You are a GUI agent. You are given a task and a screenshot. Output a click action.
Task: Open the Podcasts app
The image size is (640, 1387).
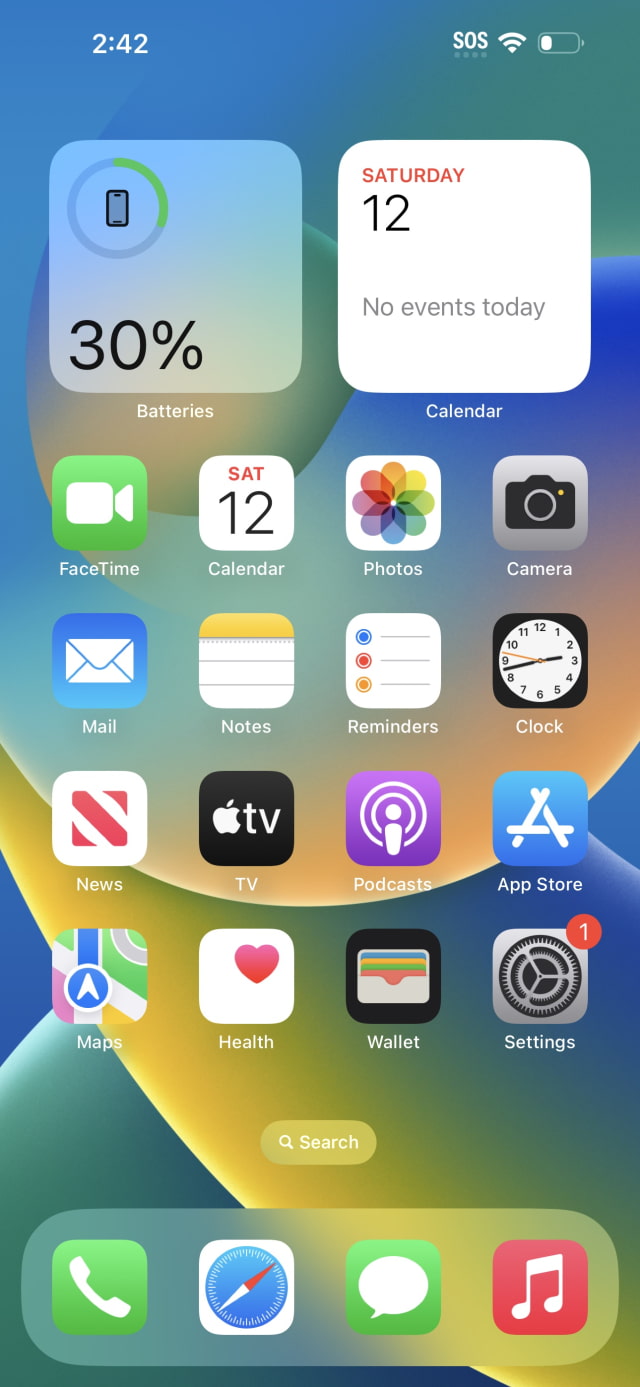click(393, 818)
